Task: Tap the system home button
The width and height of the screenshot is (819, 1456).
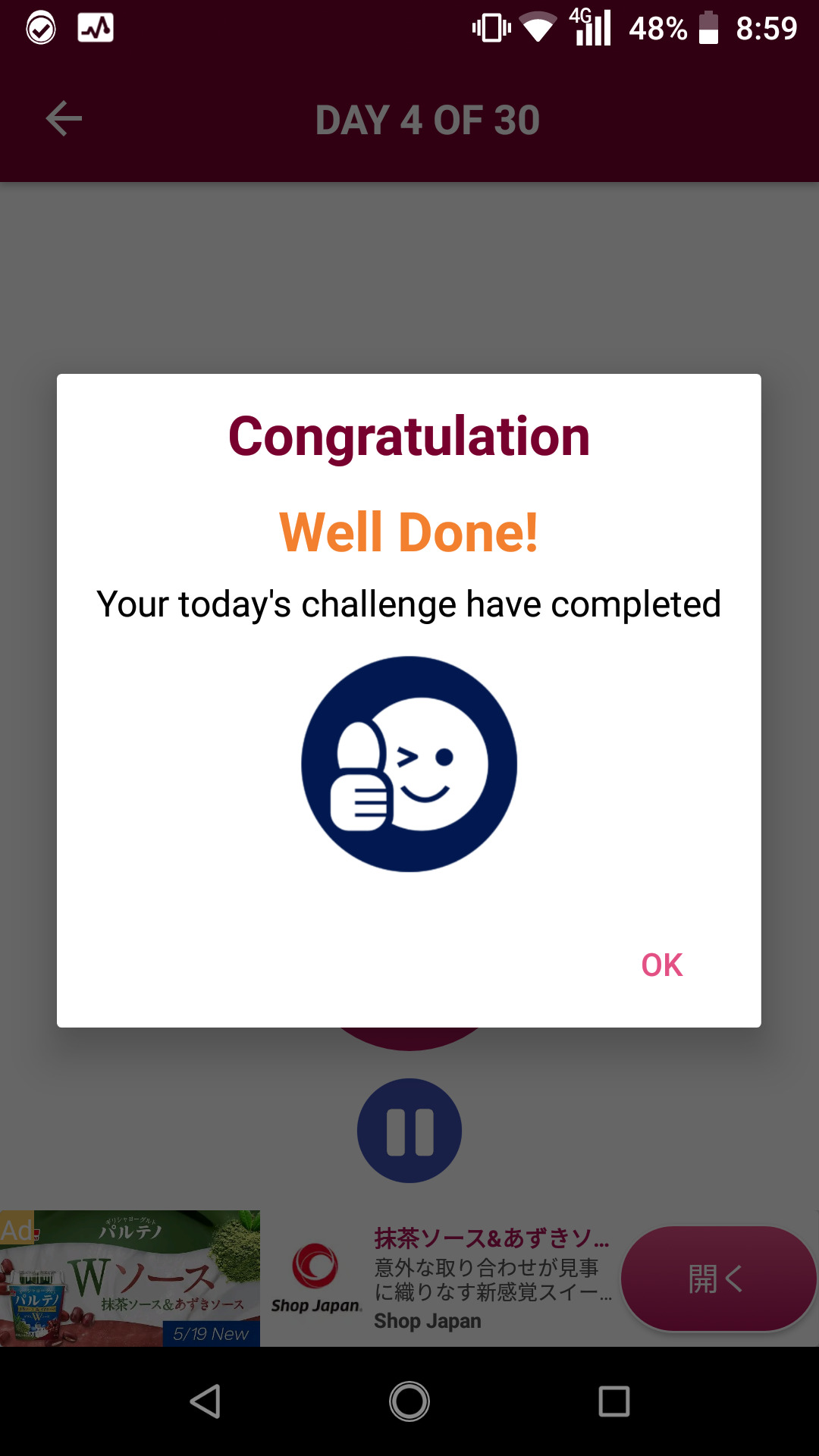Action: 409,1401
